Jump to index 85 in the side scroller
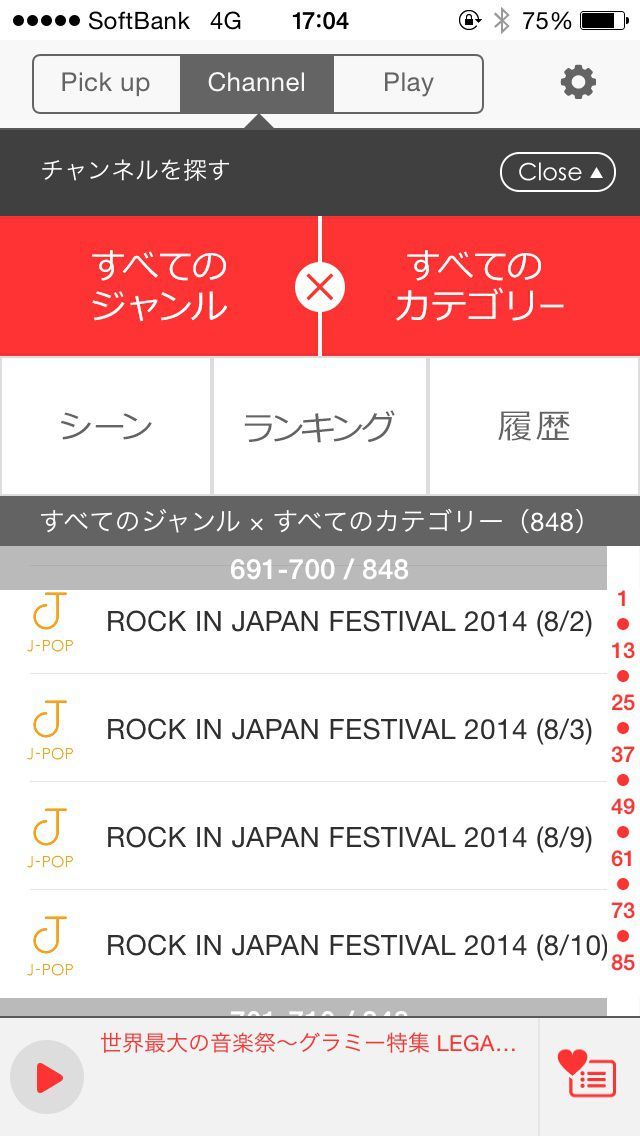Viewport: 640px width, 1136px height. [x=623, y=964]
